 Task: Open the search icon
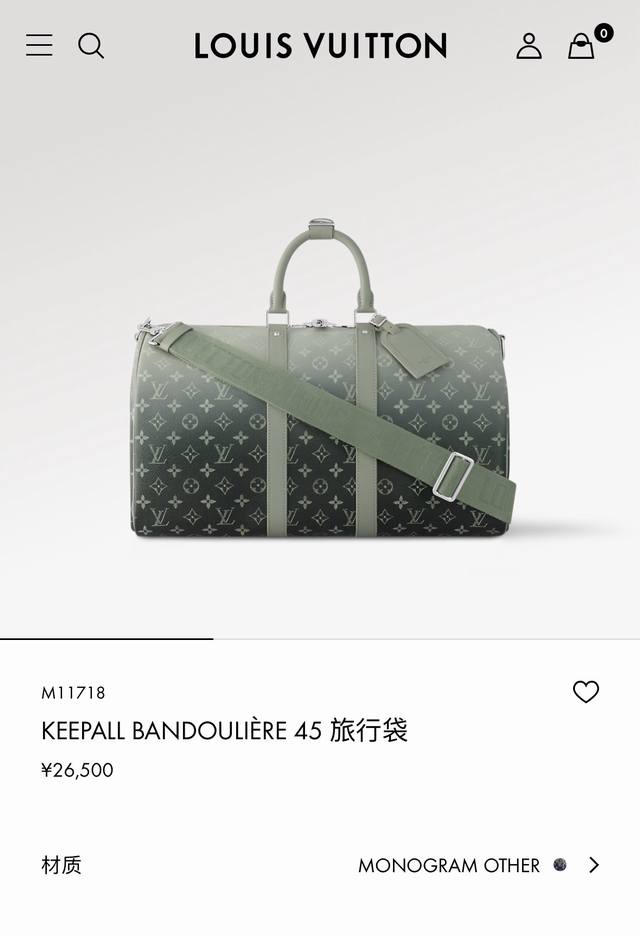click(91, 45)
